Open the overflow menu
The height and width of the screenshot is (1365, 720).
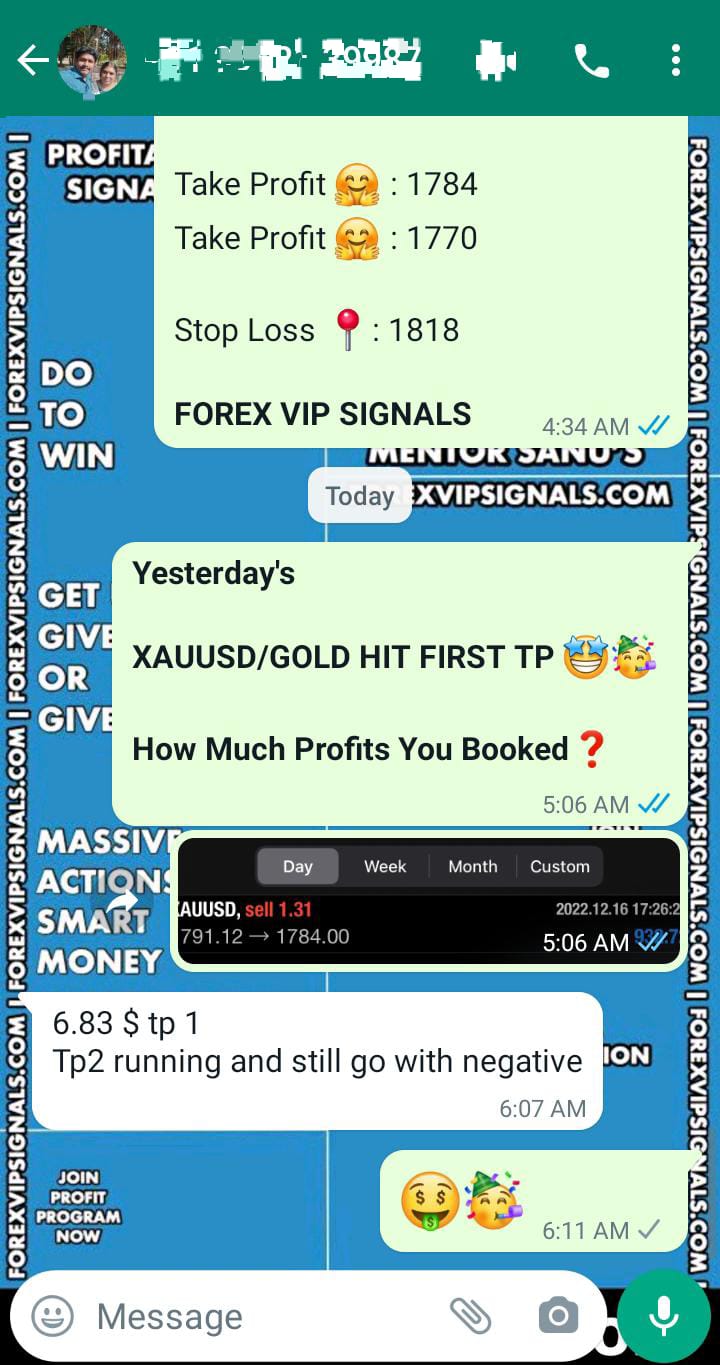click(x=676, y=61)
